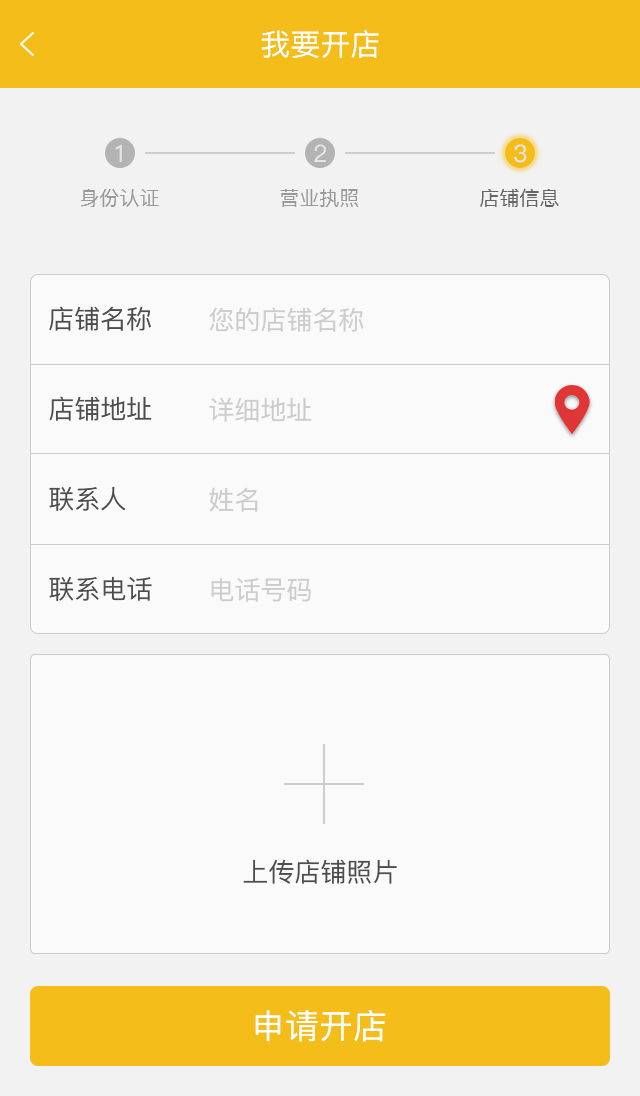Submit with the 申请开店 button
640x1096 pixels.
pyautogui.click(x=320, y=1026)
